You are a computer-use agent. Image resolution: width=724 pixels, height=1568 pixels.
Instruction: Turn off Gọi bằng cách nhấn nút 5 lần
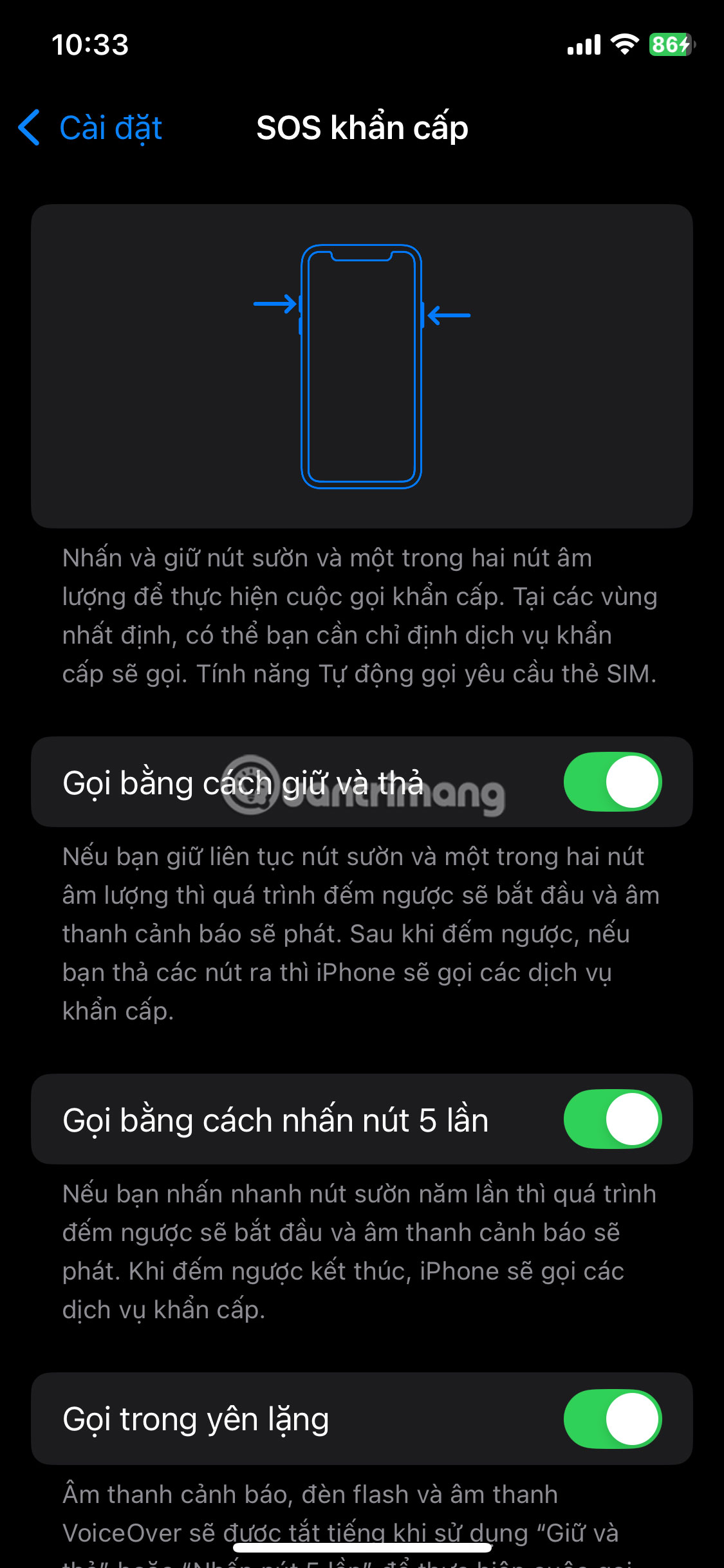coord(612,1119)
